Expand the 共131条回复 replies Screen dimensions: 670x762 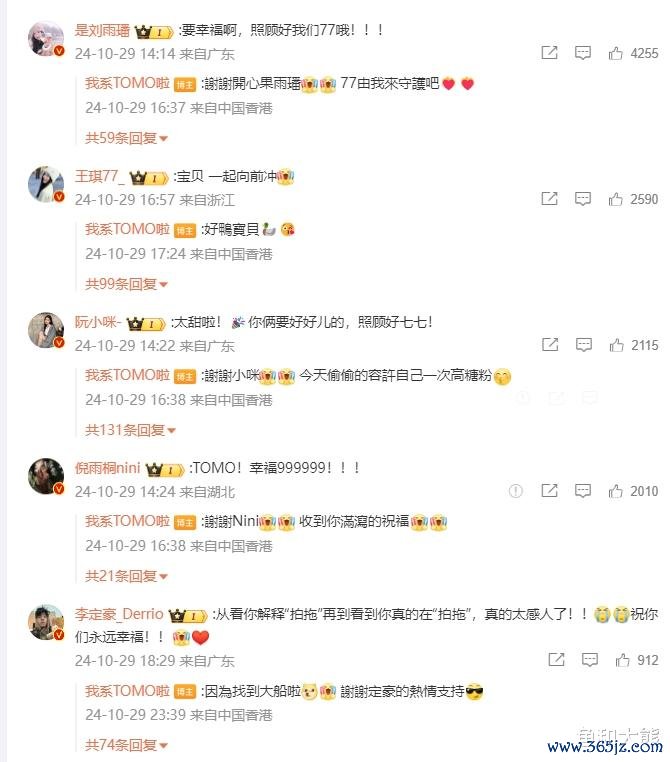point(130,430)
